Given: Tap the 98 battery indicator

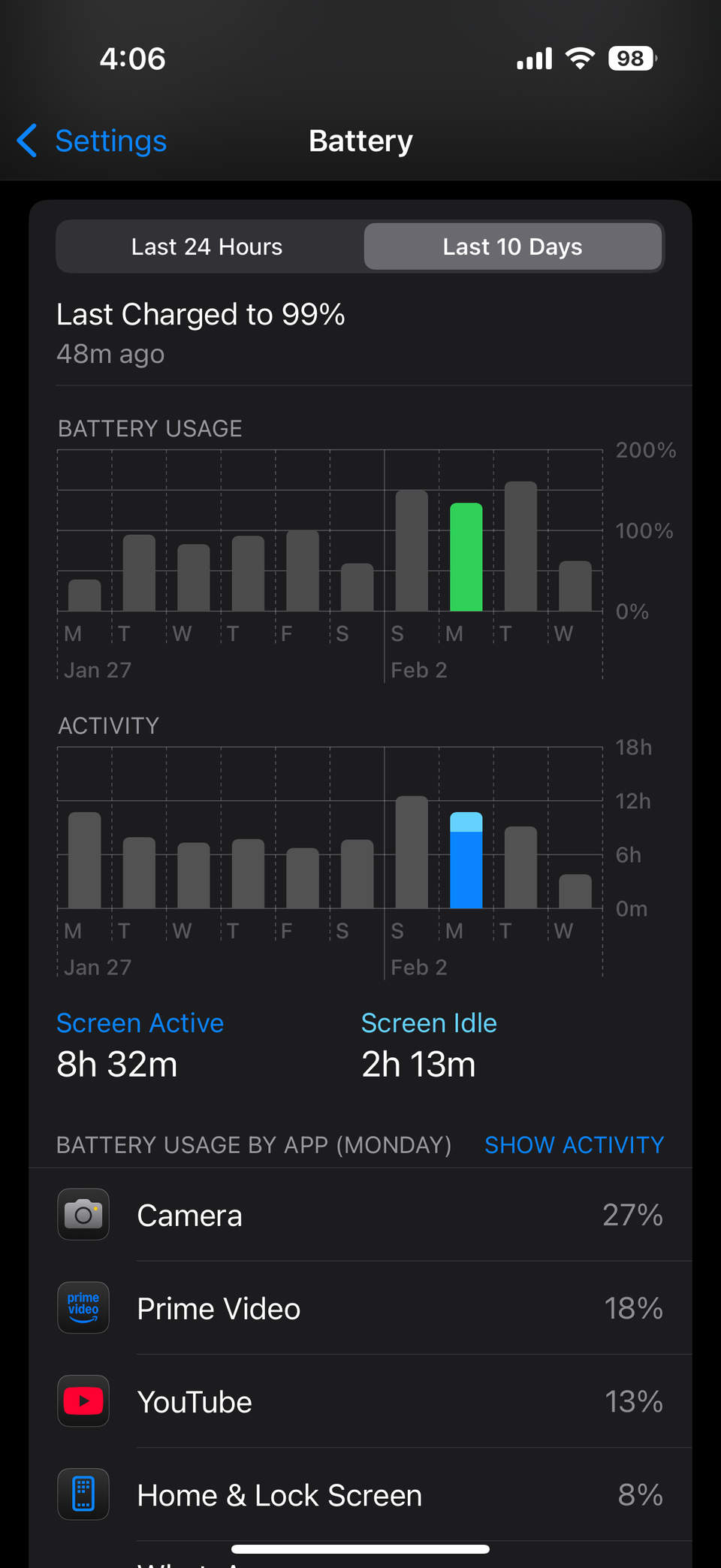Looking at the screenshot, I should (x=631, y=58).
